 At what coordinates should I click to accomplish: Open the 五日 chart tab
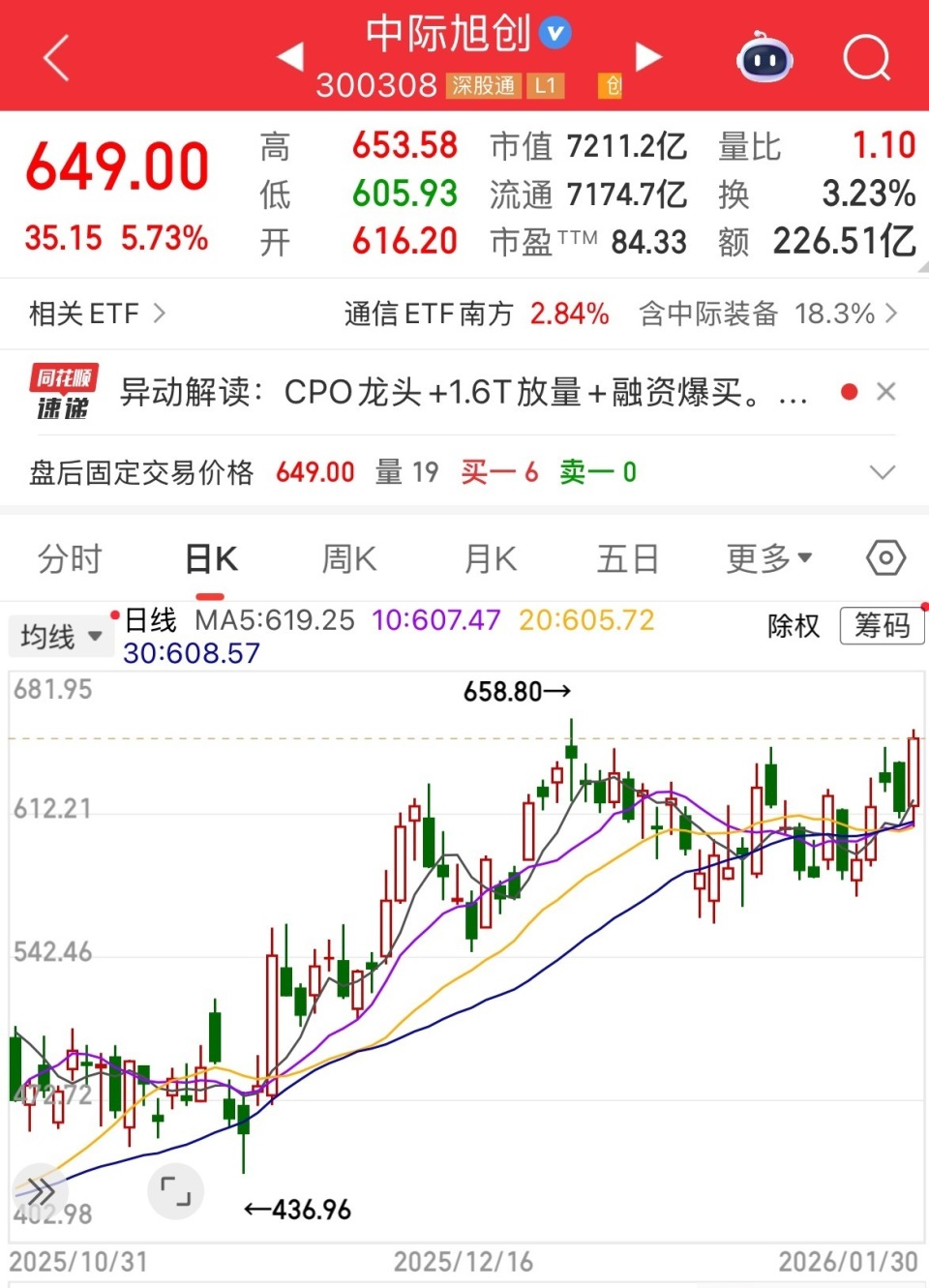628,557
